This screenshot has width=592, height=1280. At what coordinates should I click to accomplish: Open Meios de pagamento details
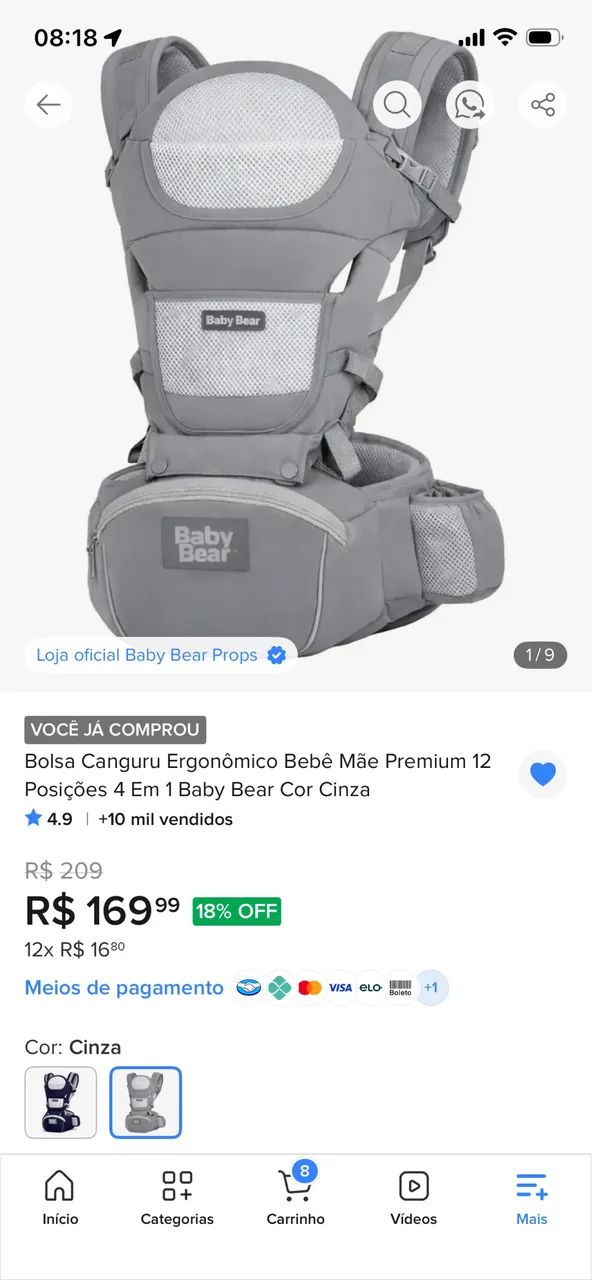coord(124,988)
